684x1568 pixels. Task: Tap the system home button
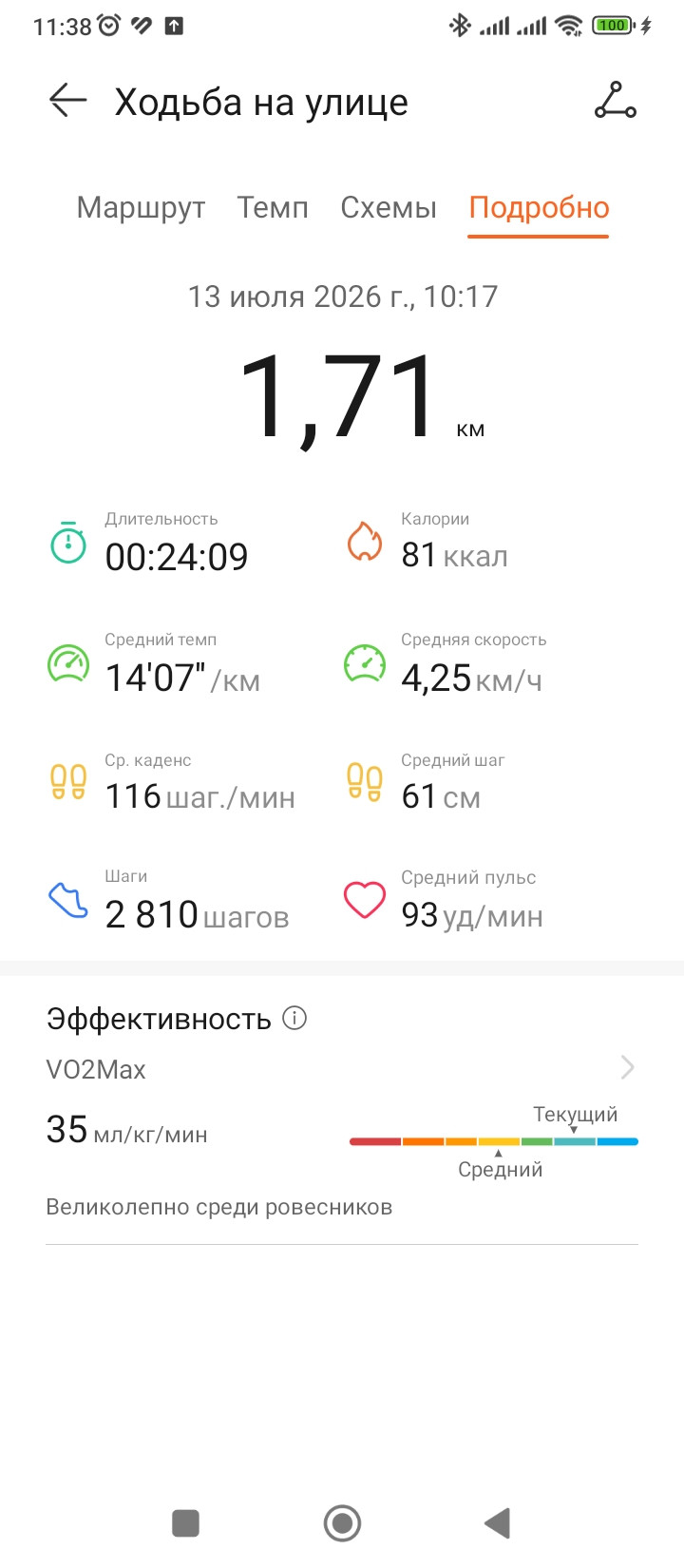coord(342,1523)
